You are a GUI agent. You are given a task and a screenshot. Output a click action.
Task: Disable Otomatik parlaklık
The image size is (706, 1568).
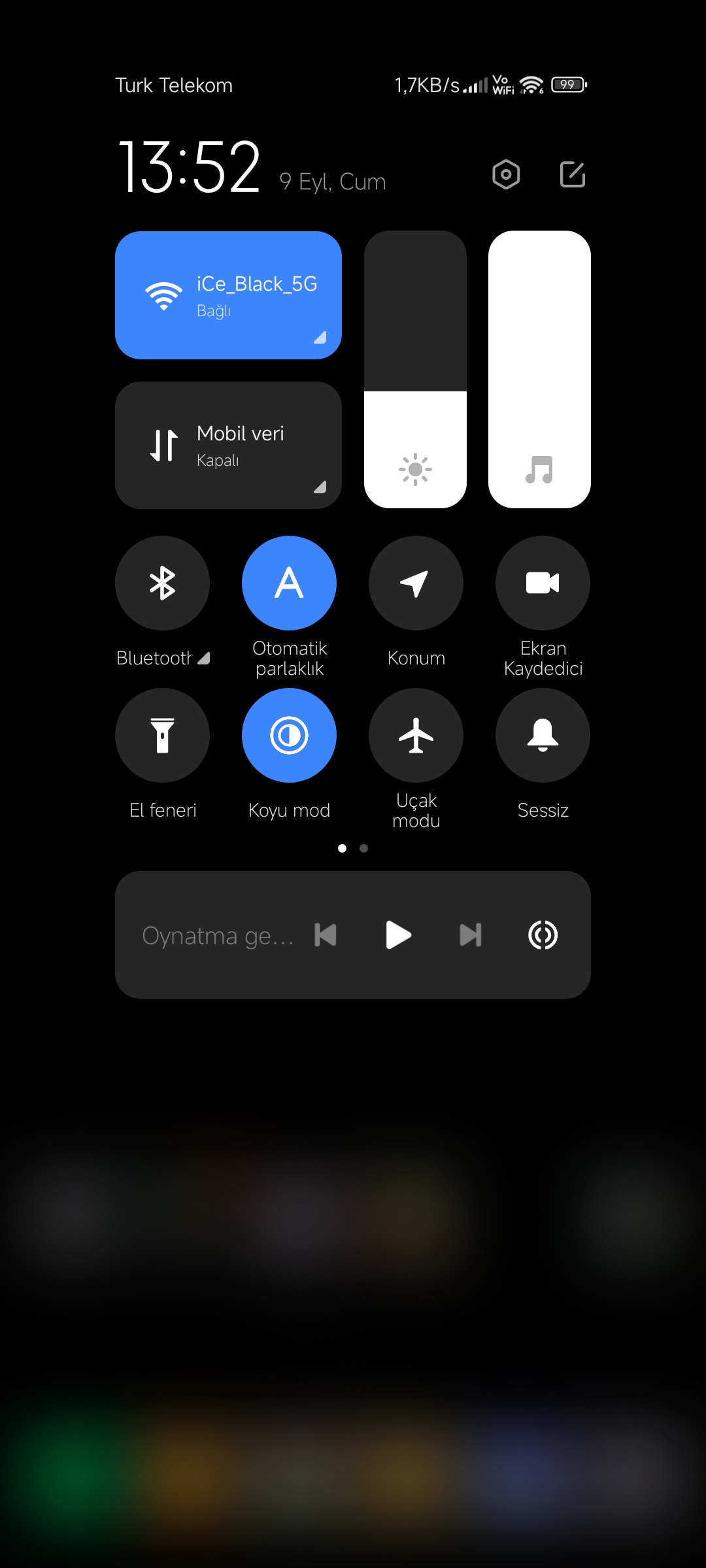(x=289, y=583)
